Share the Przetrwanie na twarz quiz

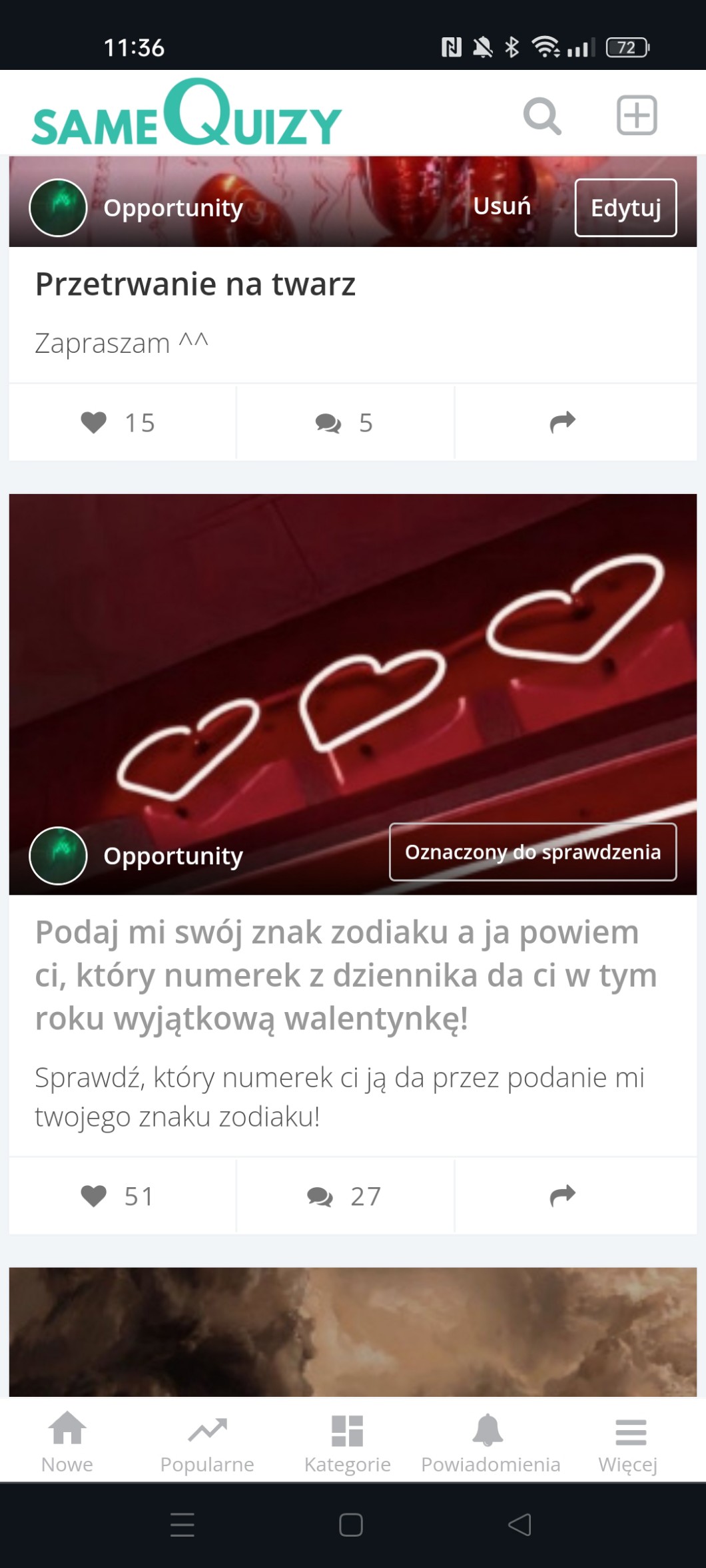563,422
